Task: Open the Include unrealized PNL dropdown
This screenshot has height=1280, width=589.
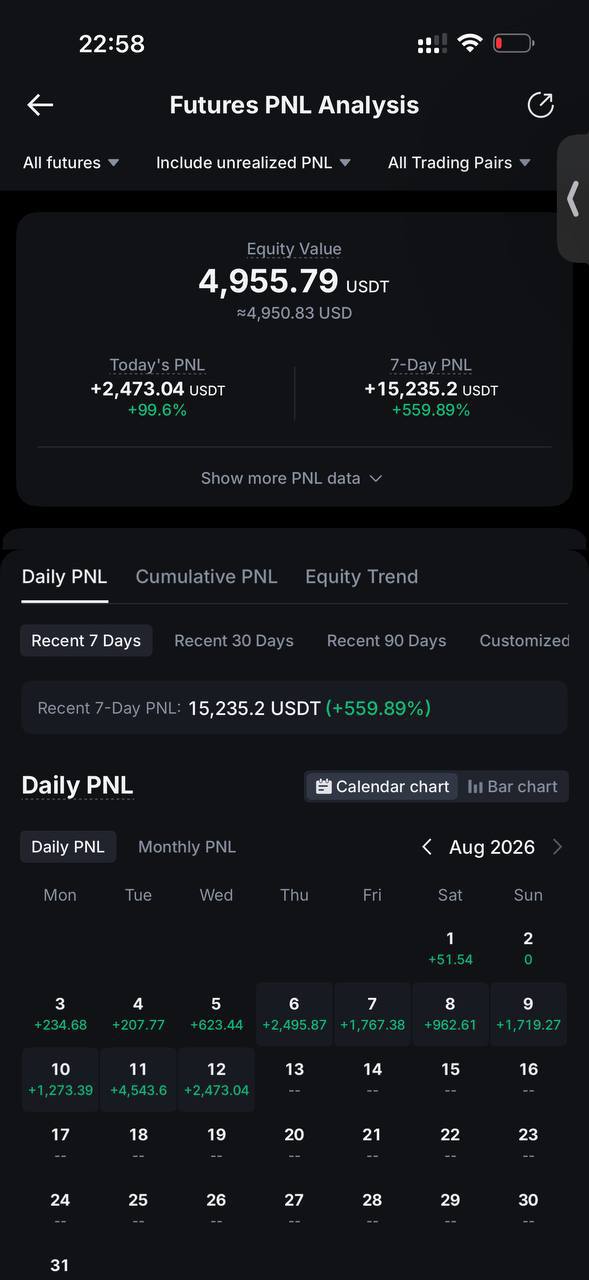Action: 253,163
